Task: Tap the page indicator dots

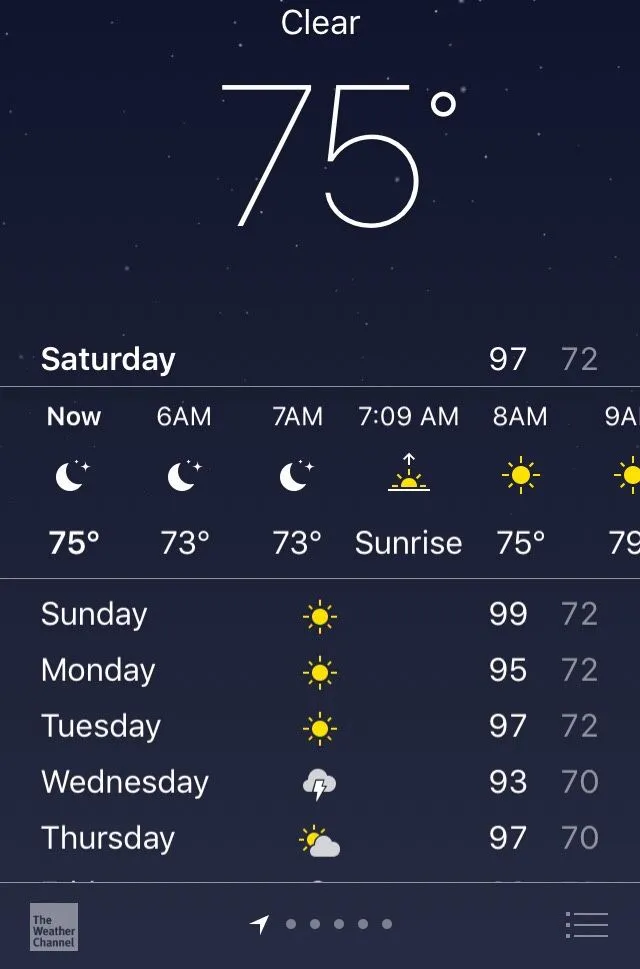Action: (x=338, y=925)
